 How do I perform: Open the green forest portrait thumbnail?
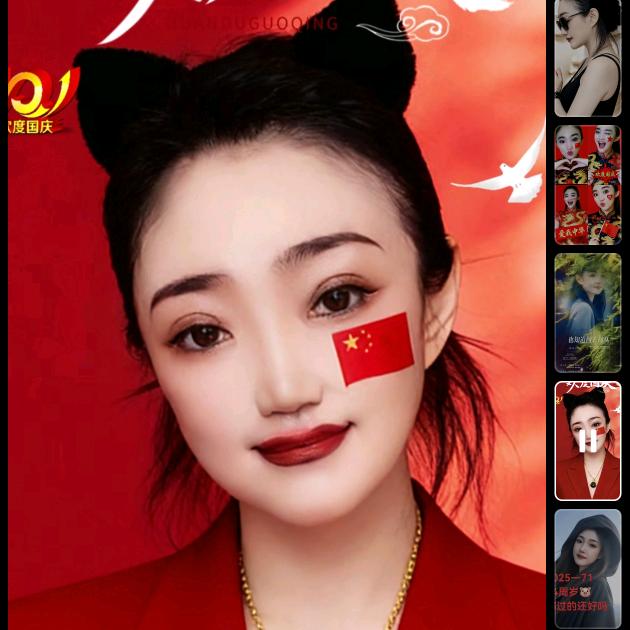coord(588,313)
